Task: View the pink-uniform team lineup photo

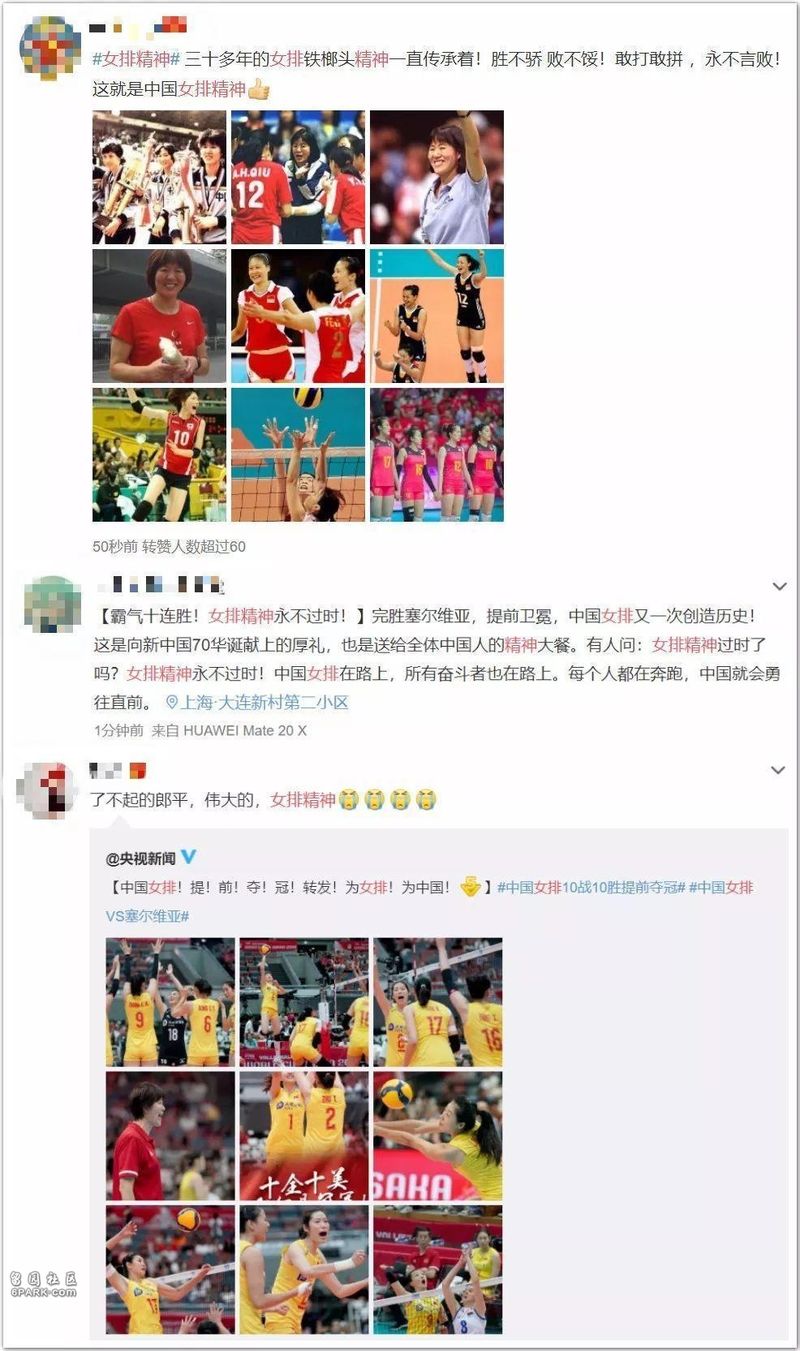Action: [x=436, y=454]
